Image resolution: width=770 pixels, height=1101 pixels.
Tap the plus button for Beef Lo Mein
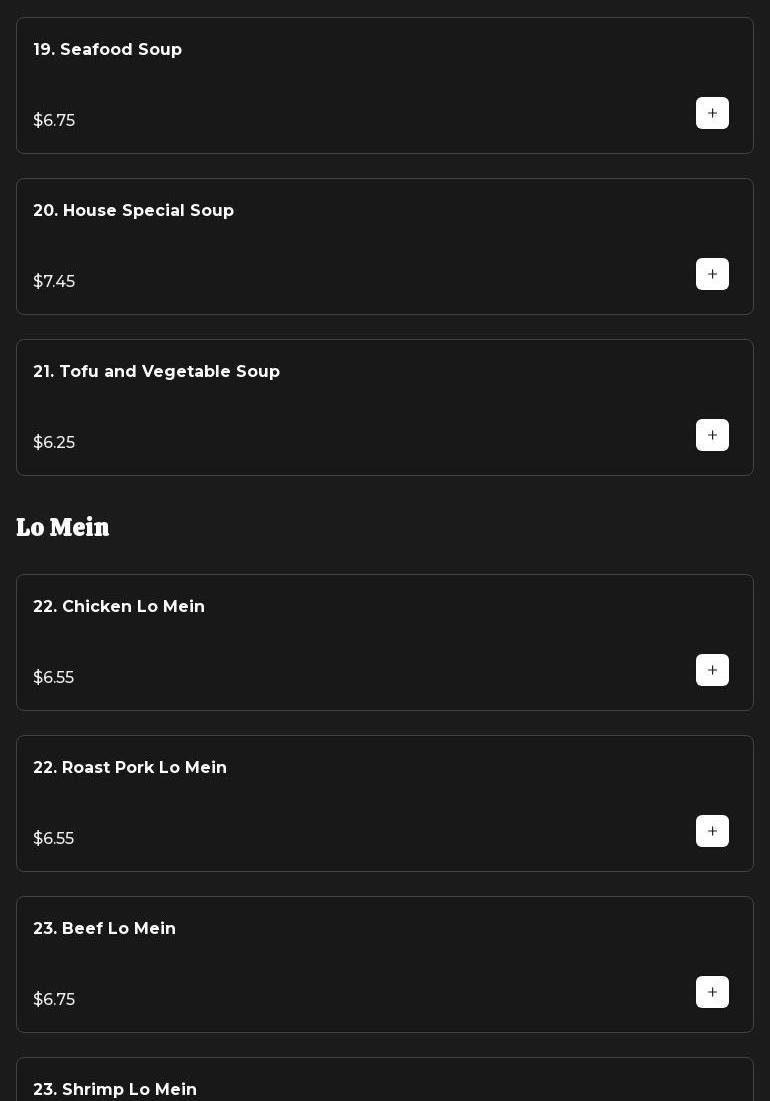coord(712,992)
